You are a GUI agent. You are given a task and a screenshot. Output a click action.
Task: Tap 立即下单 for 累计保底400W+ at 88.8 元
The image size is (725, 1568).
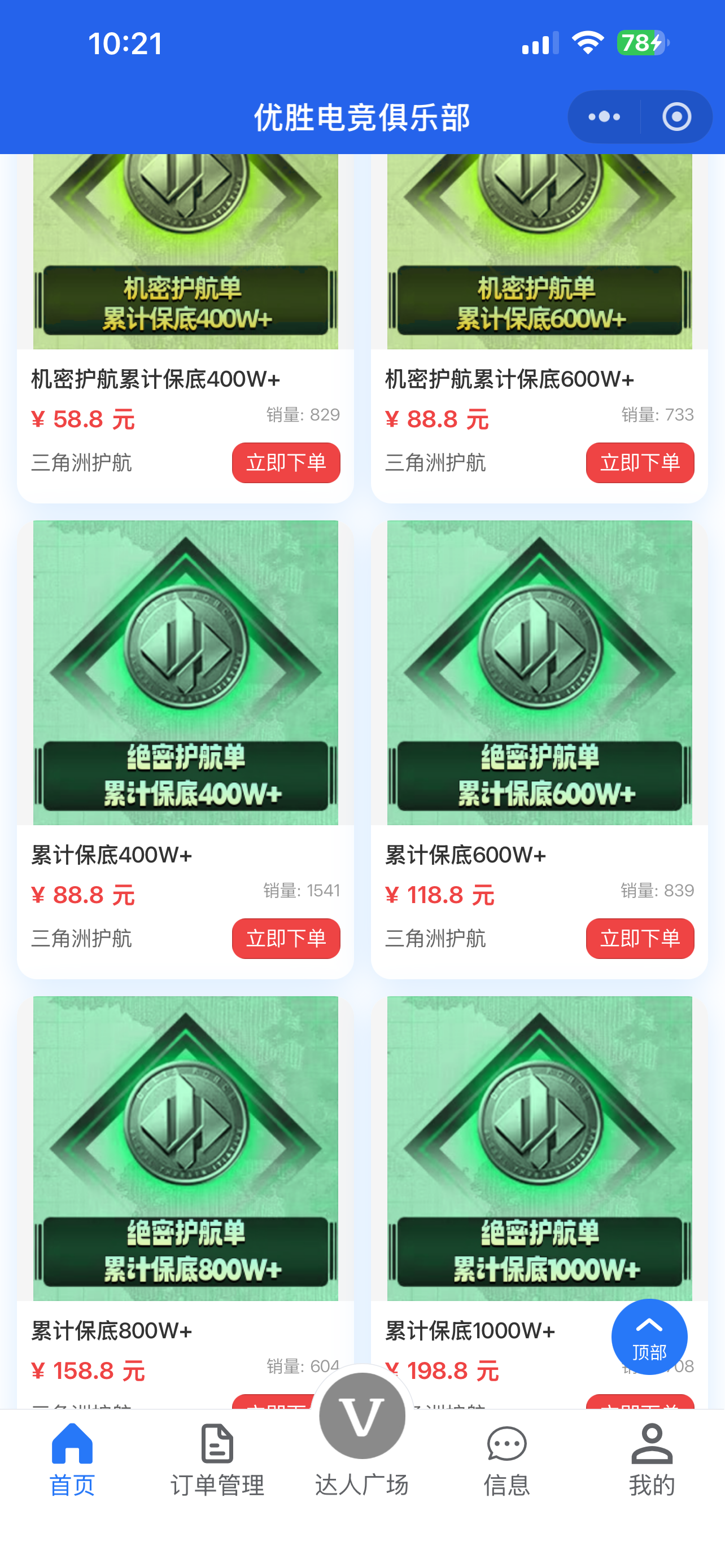click(x=286, y=938)
